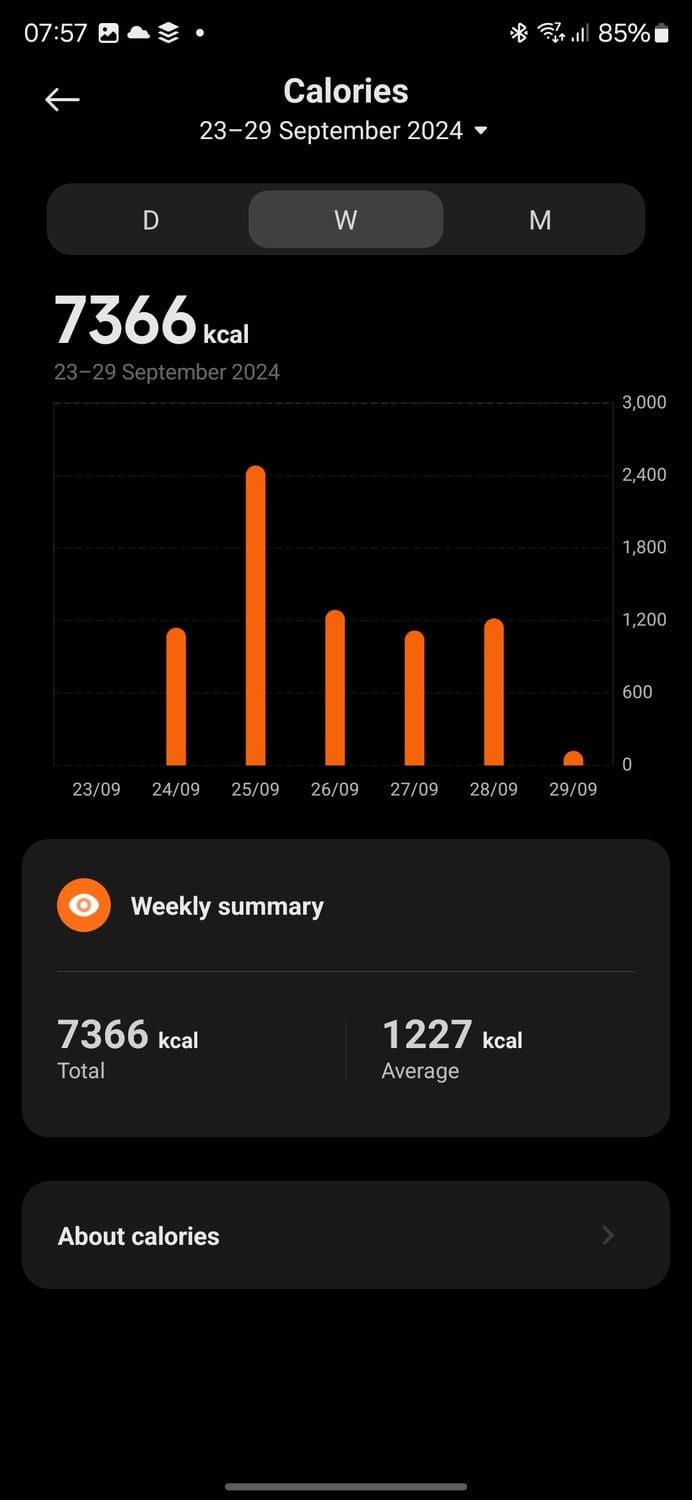Select the 25/09 bar in the chart
Screen dimensions: 692x1500
255,616
